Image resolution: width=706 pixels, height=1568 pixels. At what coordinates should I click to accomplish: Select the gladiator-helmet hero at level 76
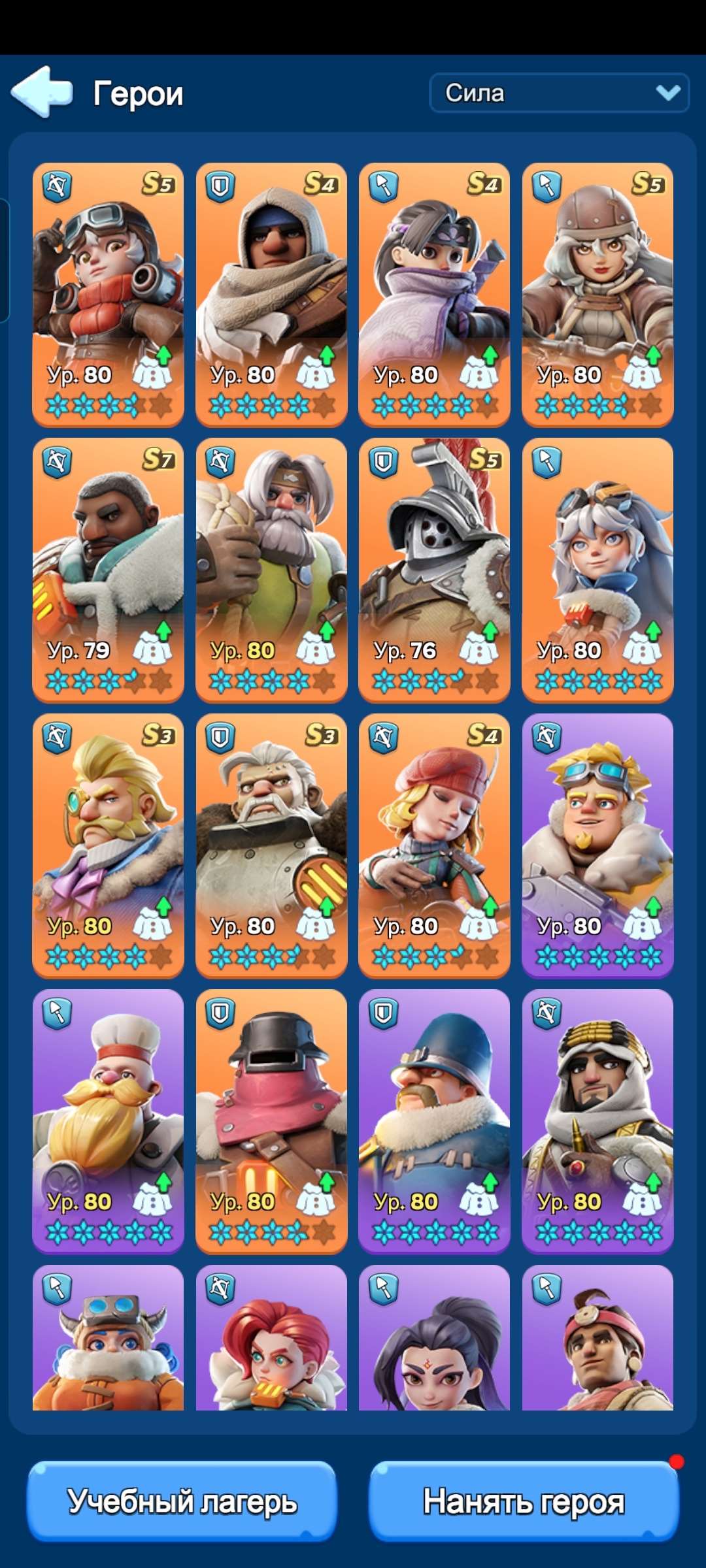point(434,568)
